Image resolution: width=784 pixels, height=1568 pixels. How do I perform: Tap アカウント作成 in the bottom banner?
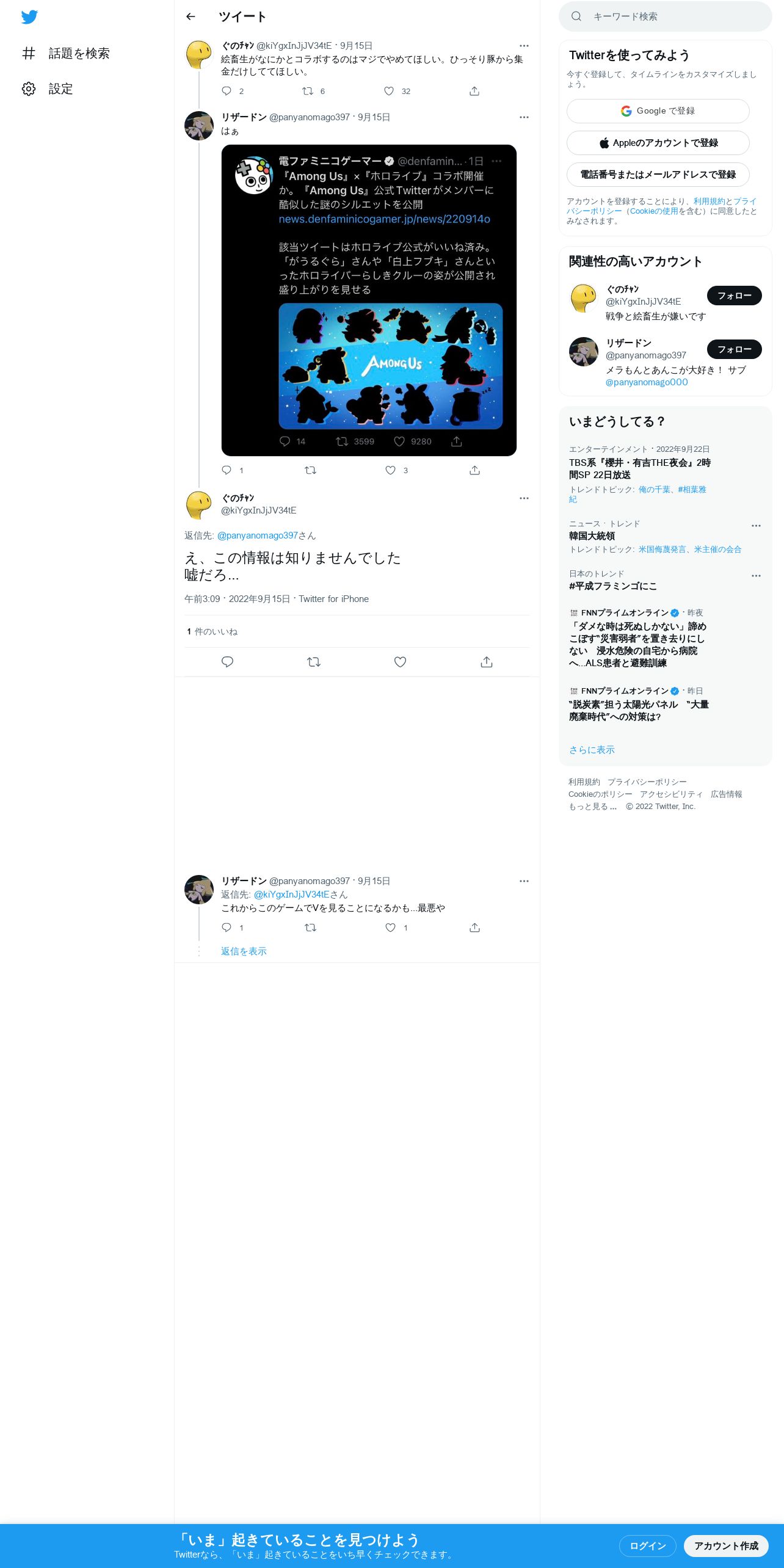click(726, 1545)
